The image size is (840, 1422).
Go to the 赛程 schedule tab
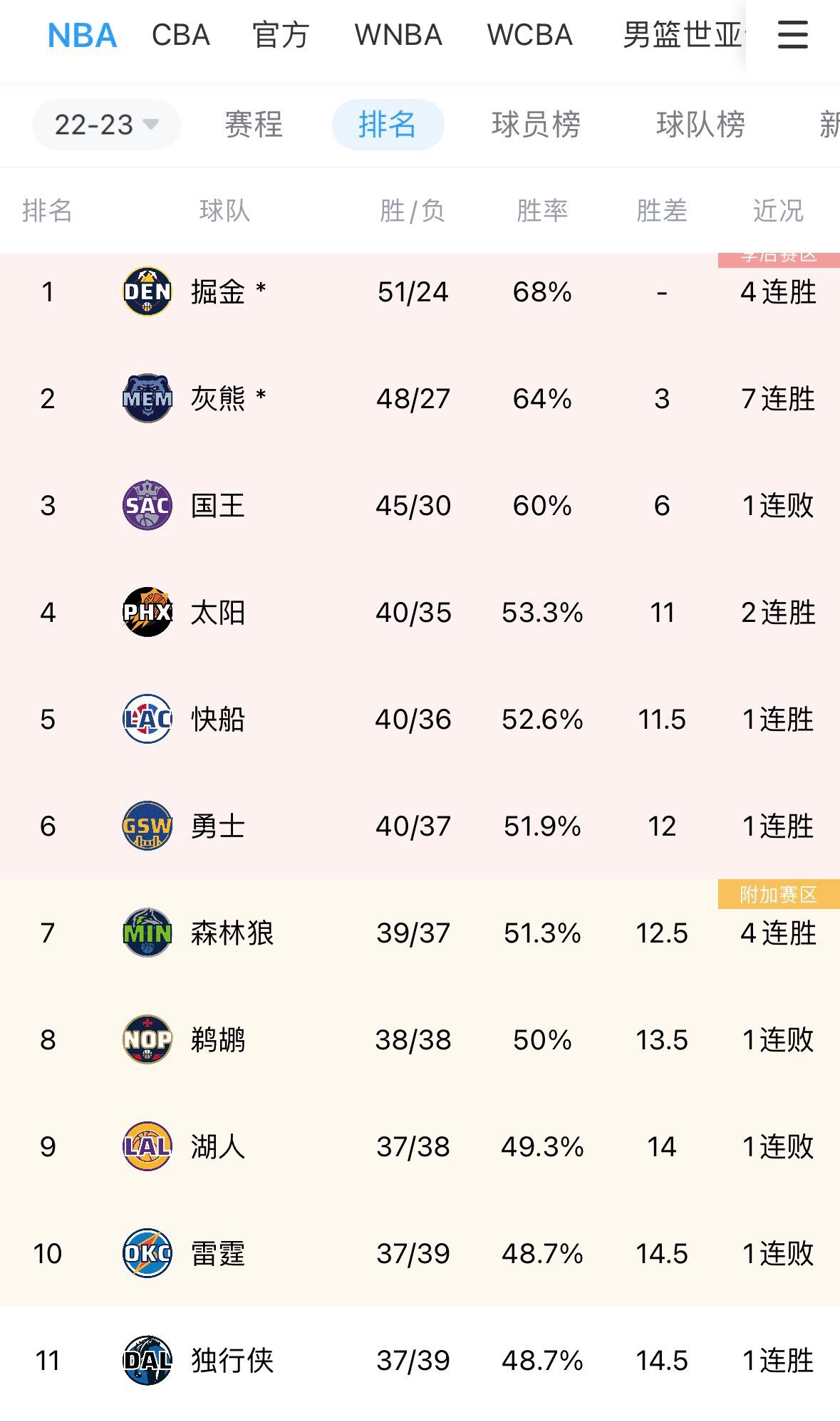point(254,125)
